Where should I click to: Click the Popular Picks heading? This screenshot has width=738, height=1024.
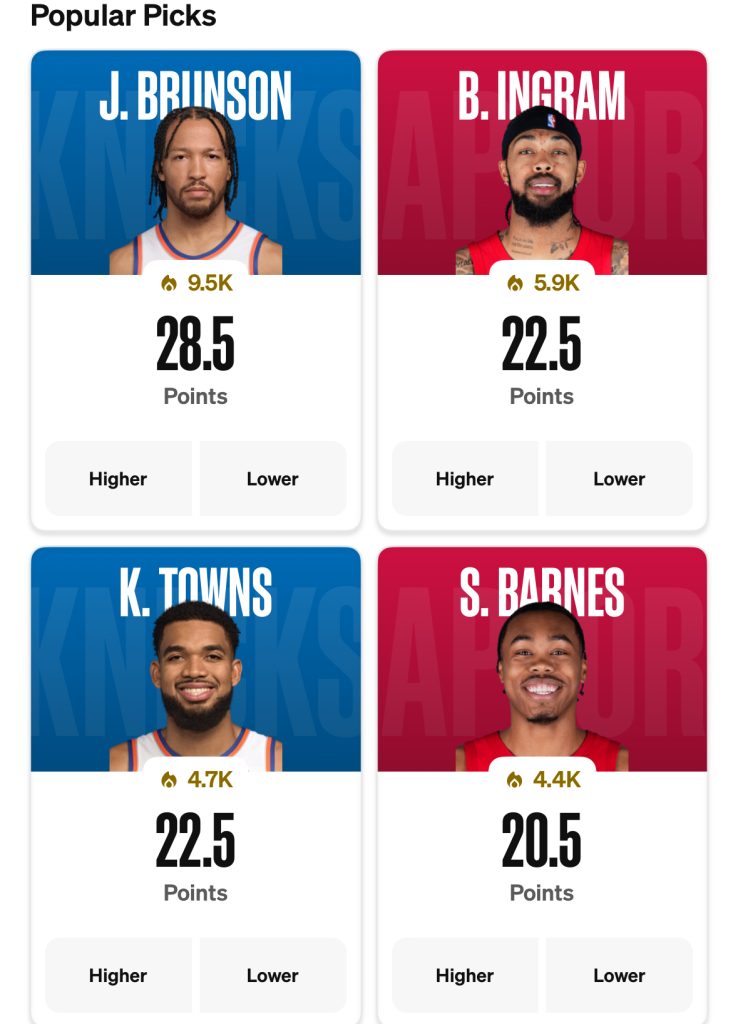[120, 17]
